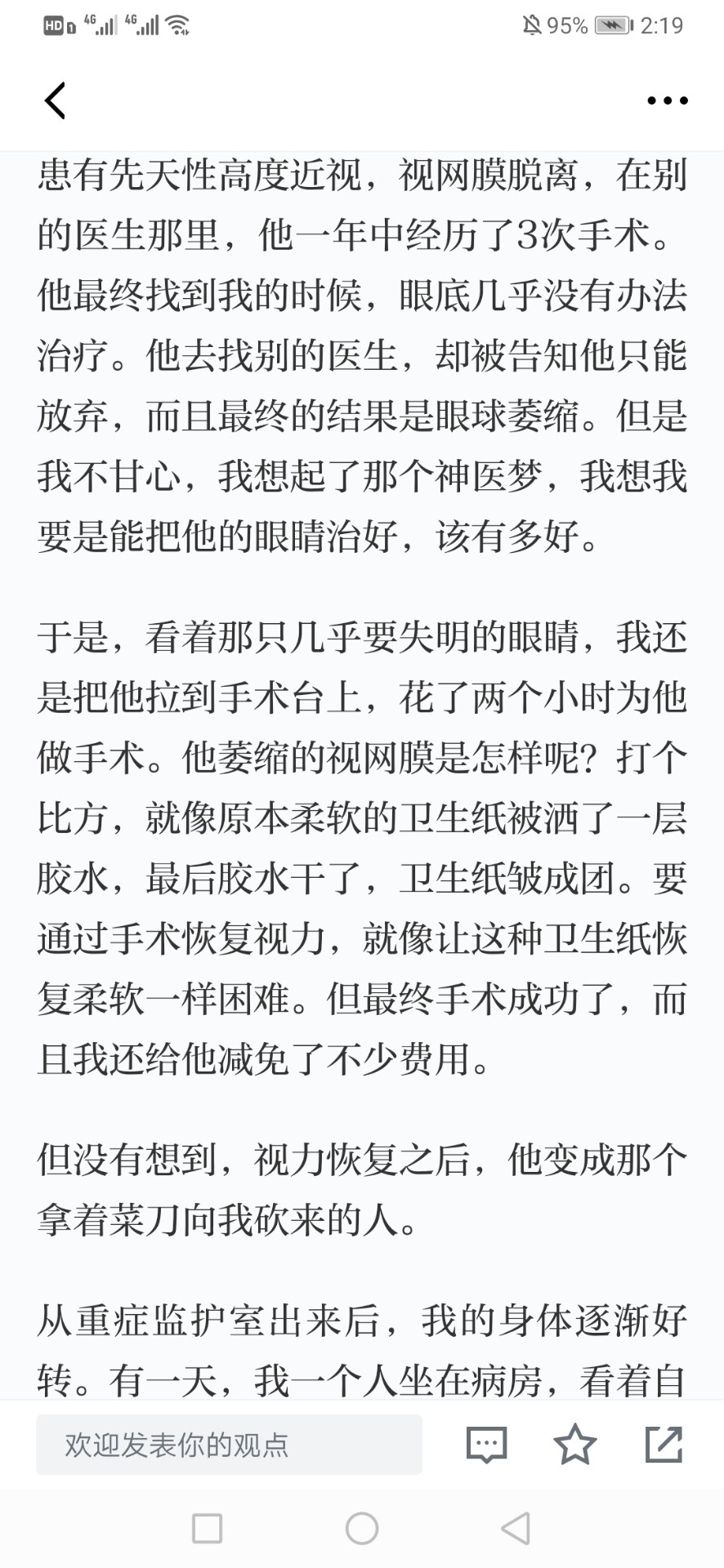724x1568 pixels.
Task: Open the three-dot overflow menu
Action: [667, 100]
